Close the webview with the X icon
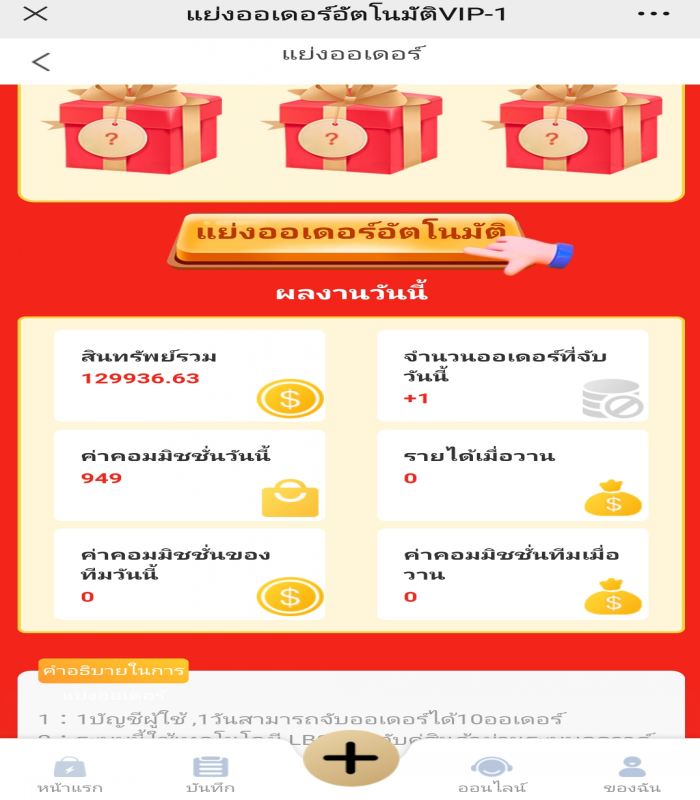Viewport: 700px width, 800px height. point(35,14)
